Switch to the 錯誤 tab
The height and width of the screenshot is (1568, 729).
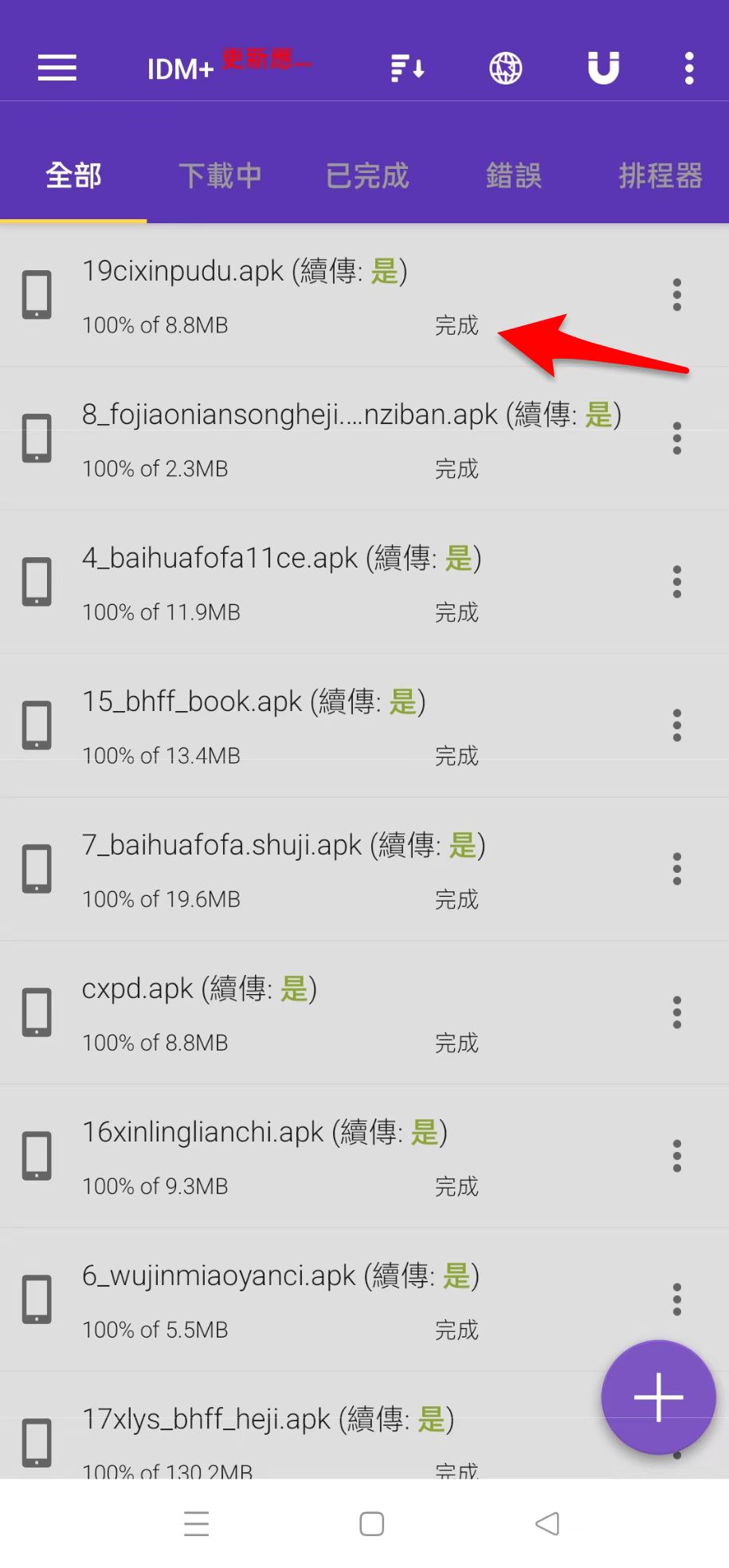(x=514, y=175)
